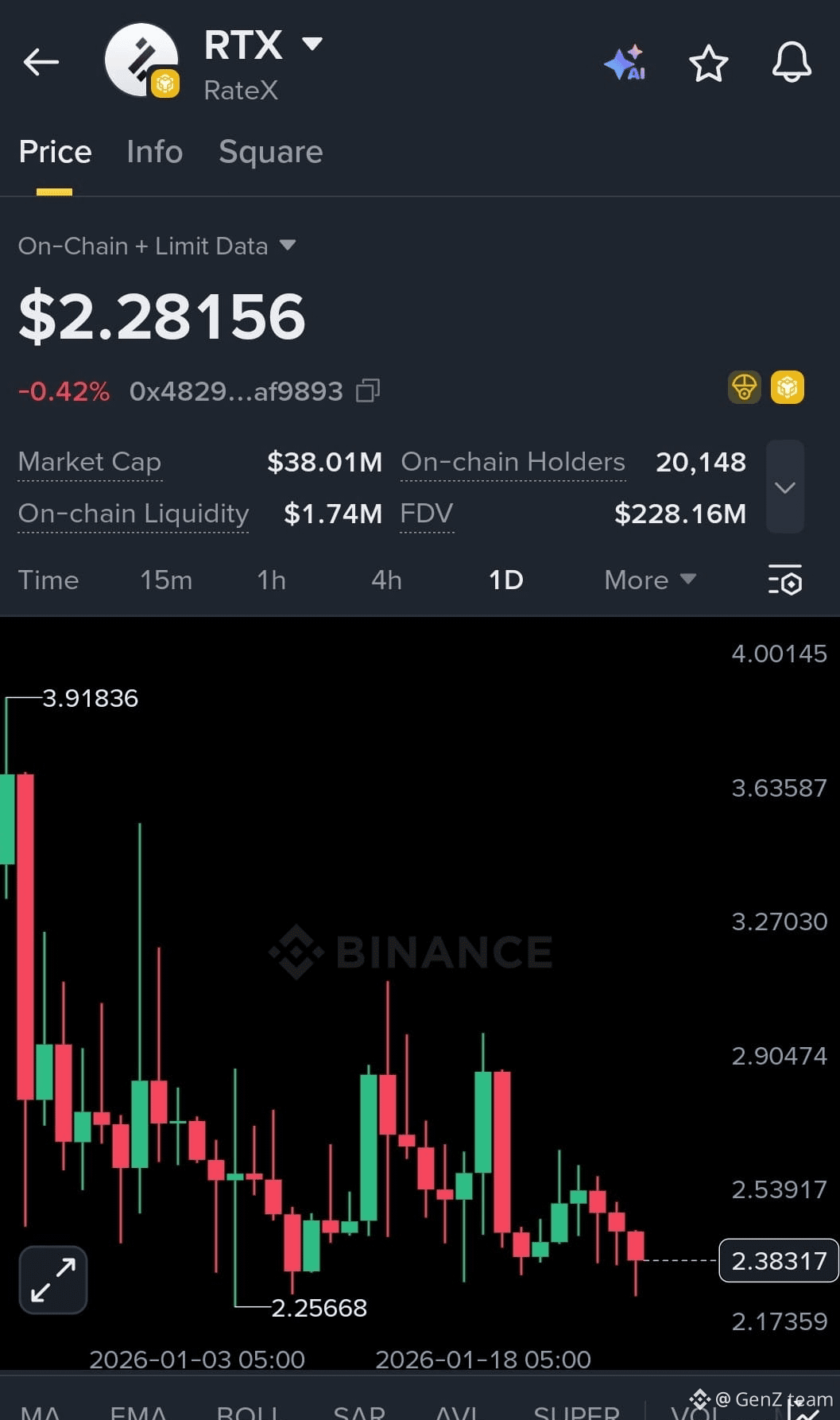Open the RateX token name dropdown
The height and width of the screenshot is (1420, 840).
tap(262, 45)
